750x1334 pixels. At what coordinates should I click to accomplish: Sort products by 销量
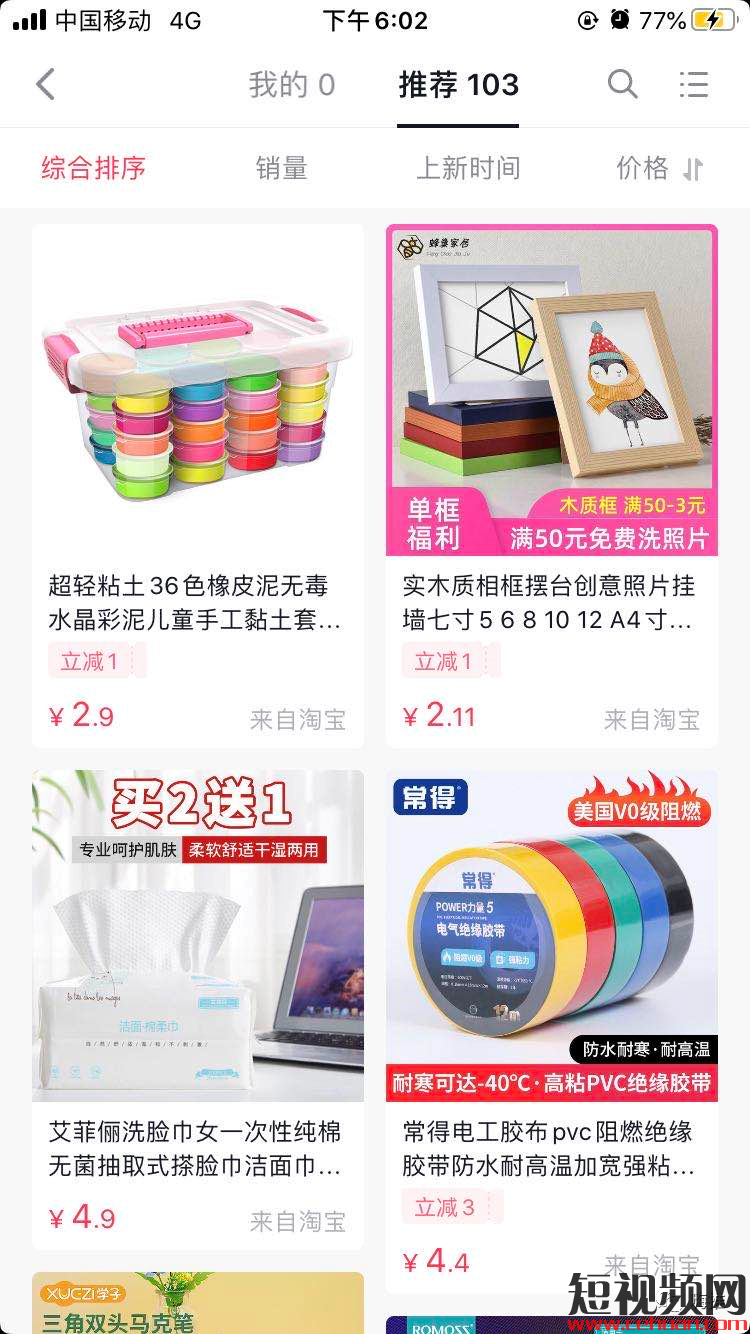tap(281, 168)
